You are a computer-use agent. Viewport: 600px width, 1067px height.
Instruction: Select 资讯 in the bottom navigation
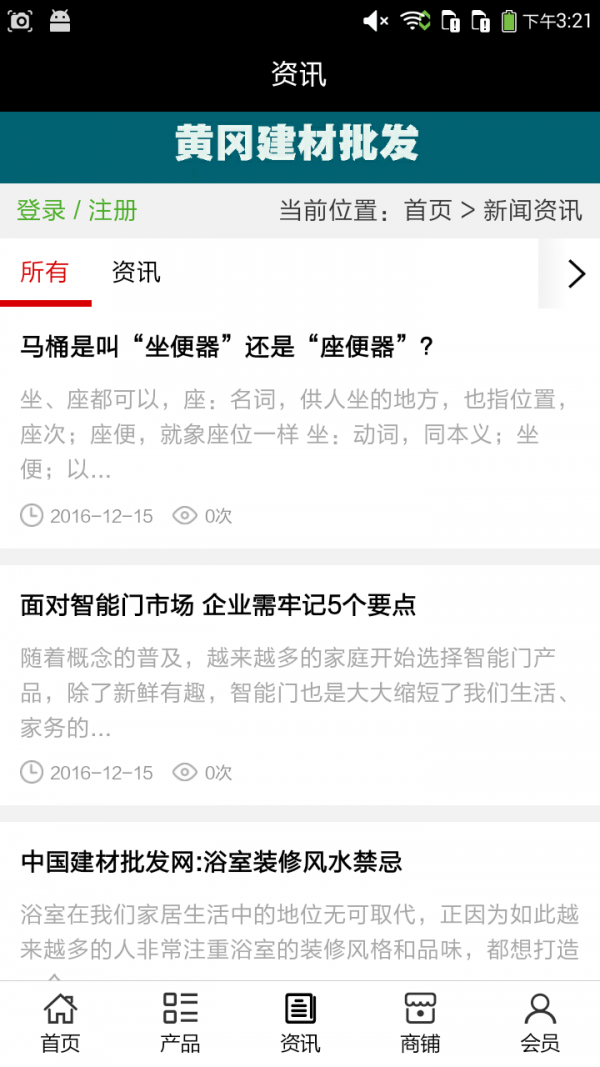click(x=300, y=1023)
